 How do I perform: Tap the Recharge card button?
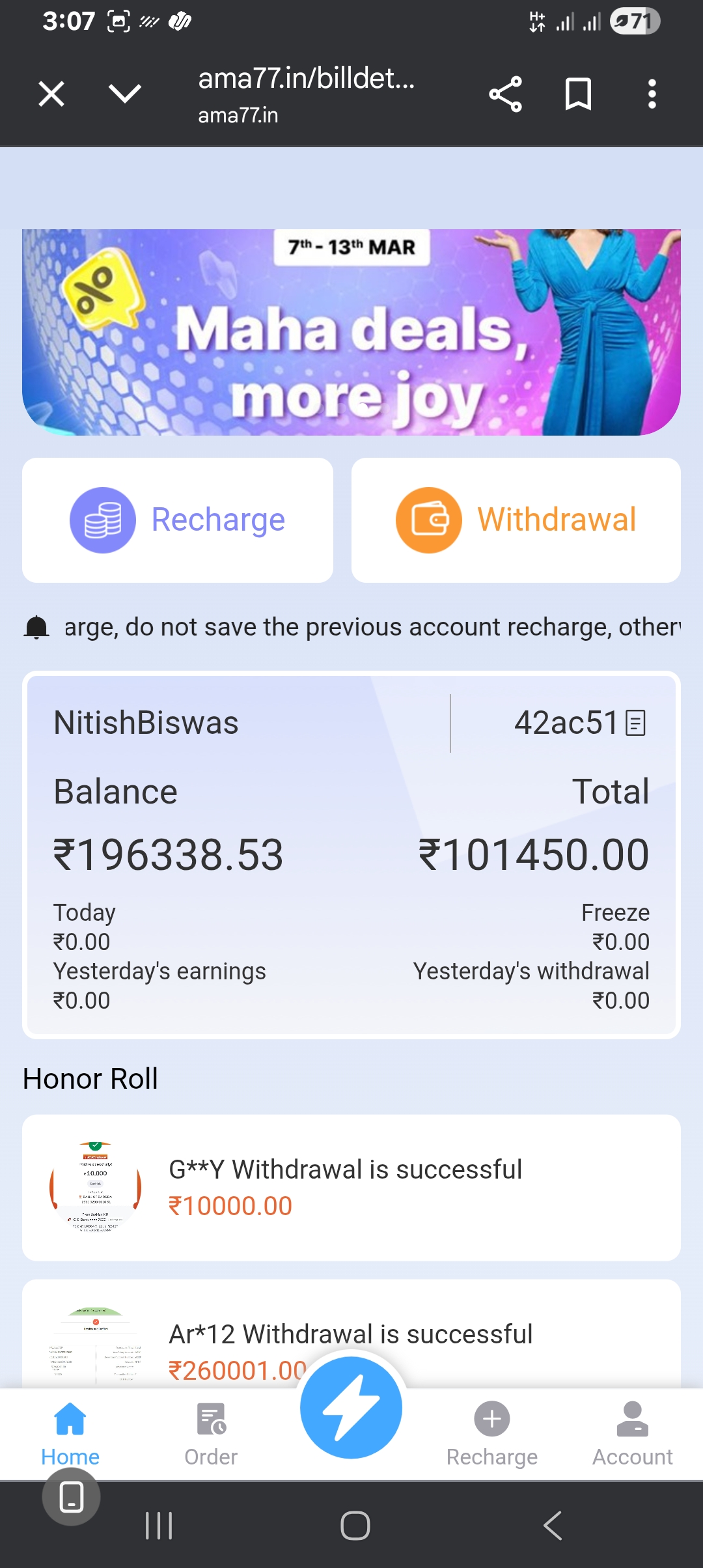(178, 520)
